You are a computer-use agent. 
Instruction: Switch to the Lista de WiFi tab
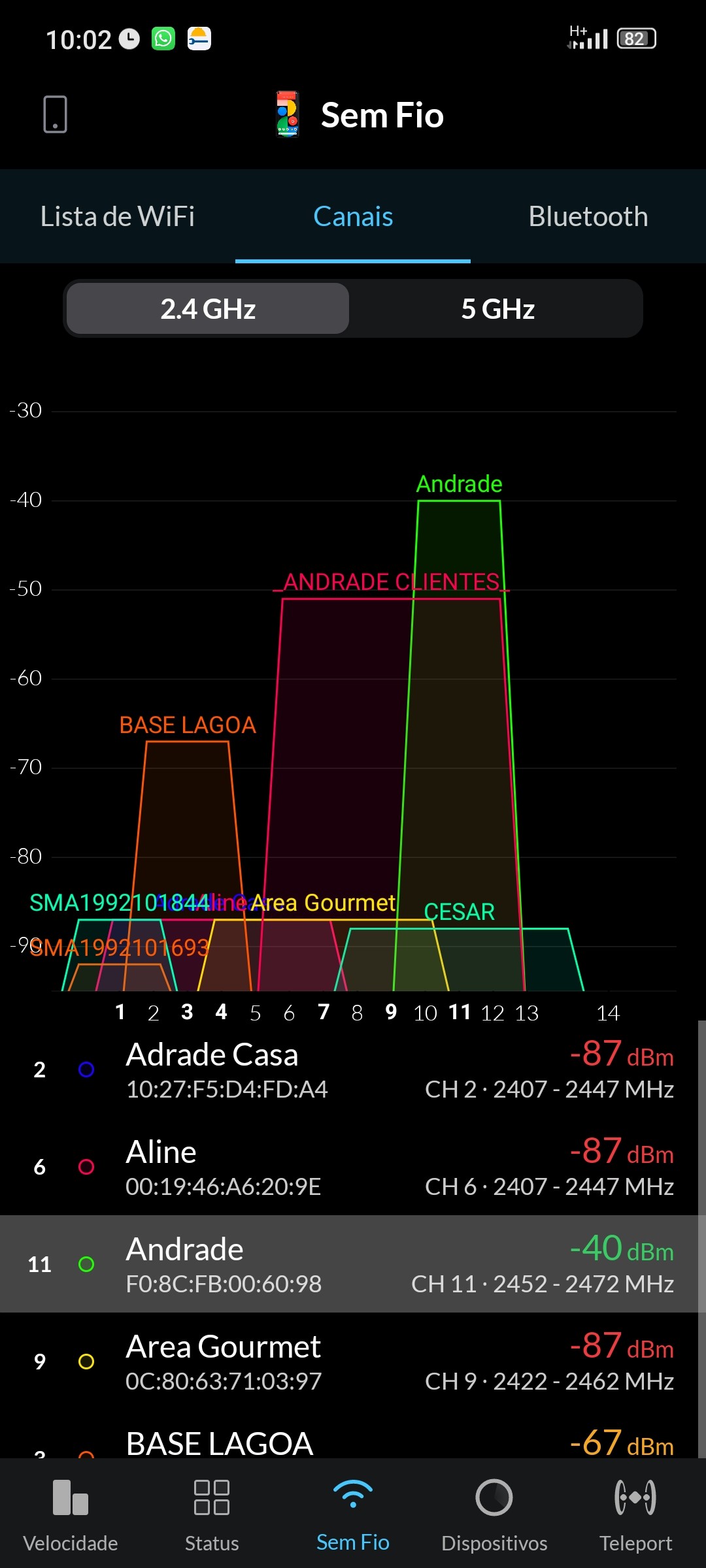pyautogui.click(x=118, y=217)
